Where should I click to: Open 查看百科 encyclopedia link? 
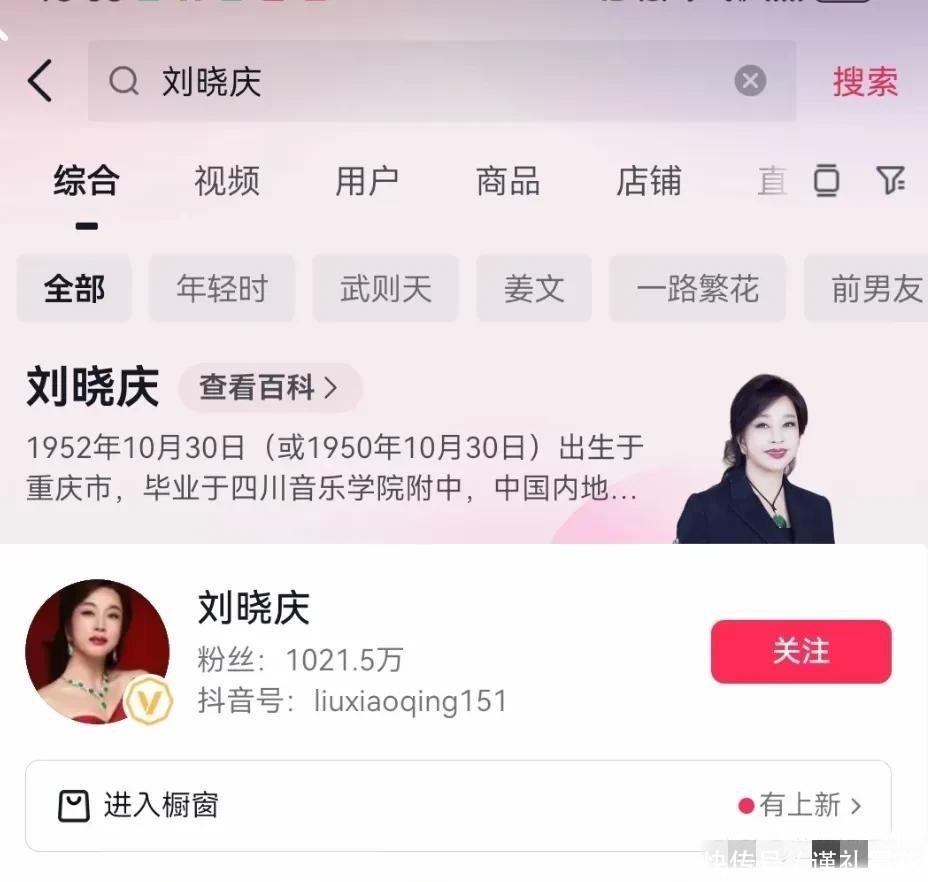269,388
